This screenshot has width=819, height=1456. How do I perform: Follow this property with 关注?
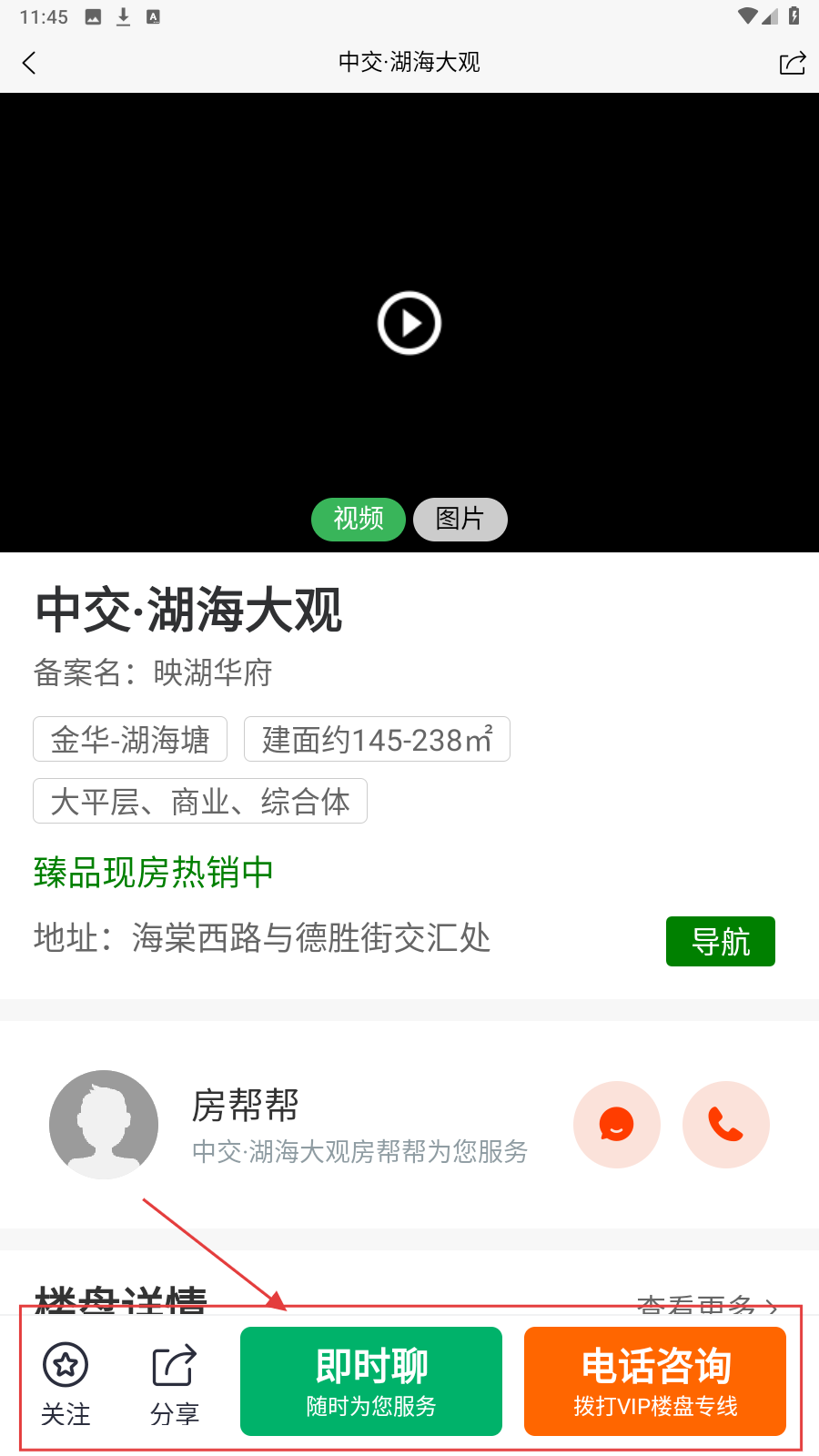point(66,1381)
